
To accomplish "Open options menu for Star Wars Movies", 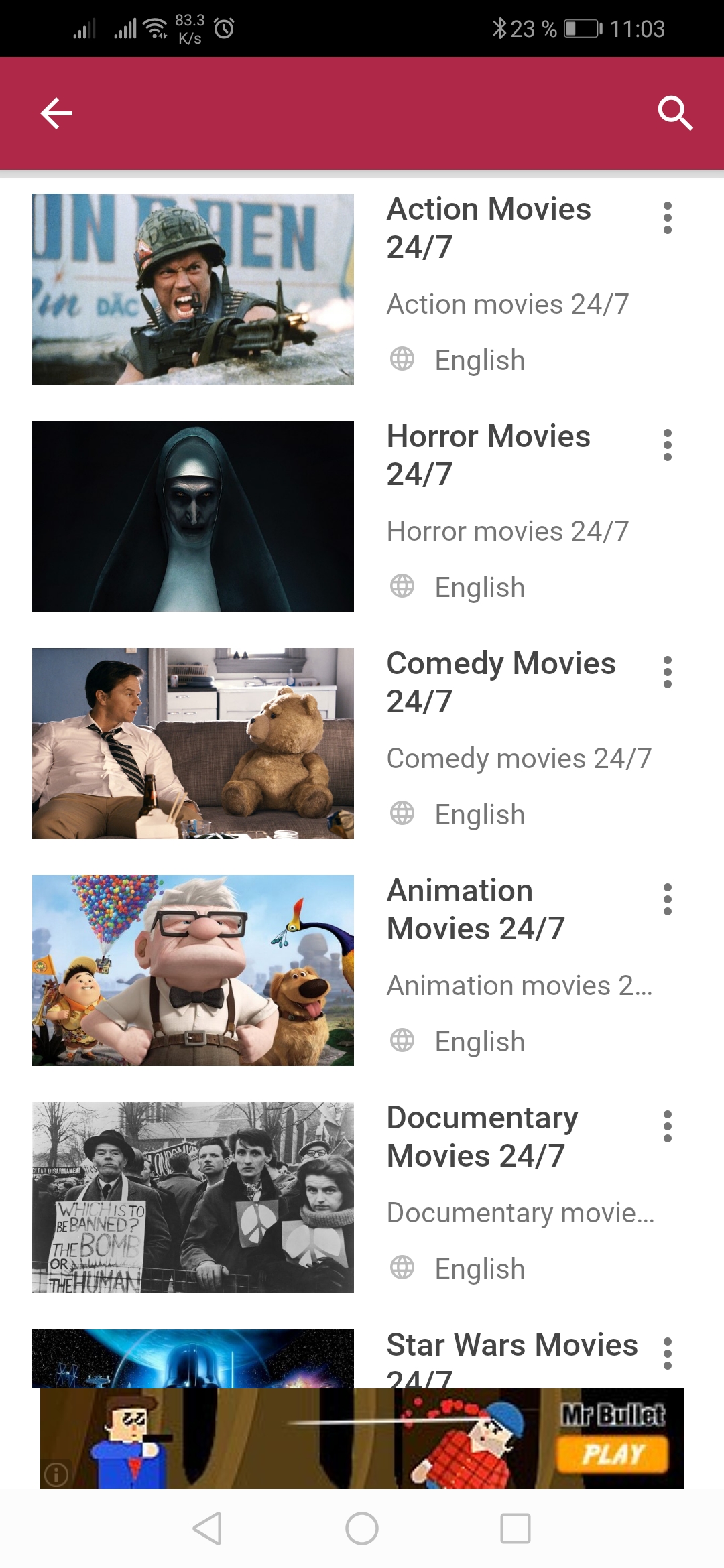I will coord(667,1354).
